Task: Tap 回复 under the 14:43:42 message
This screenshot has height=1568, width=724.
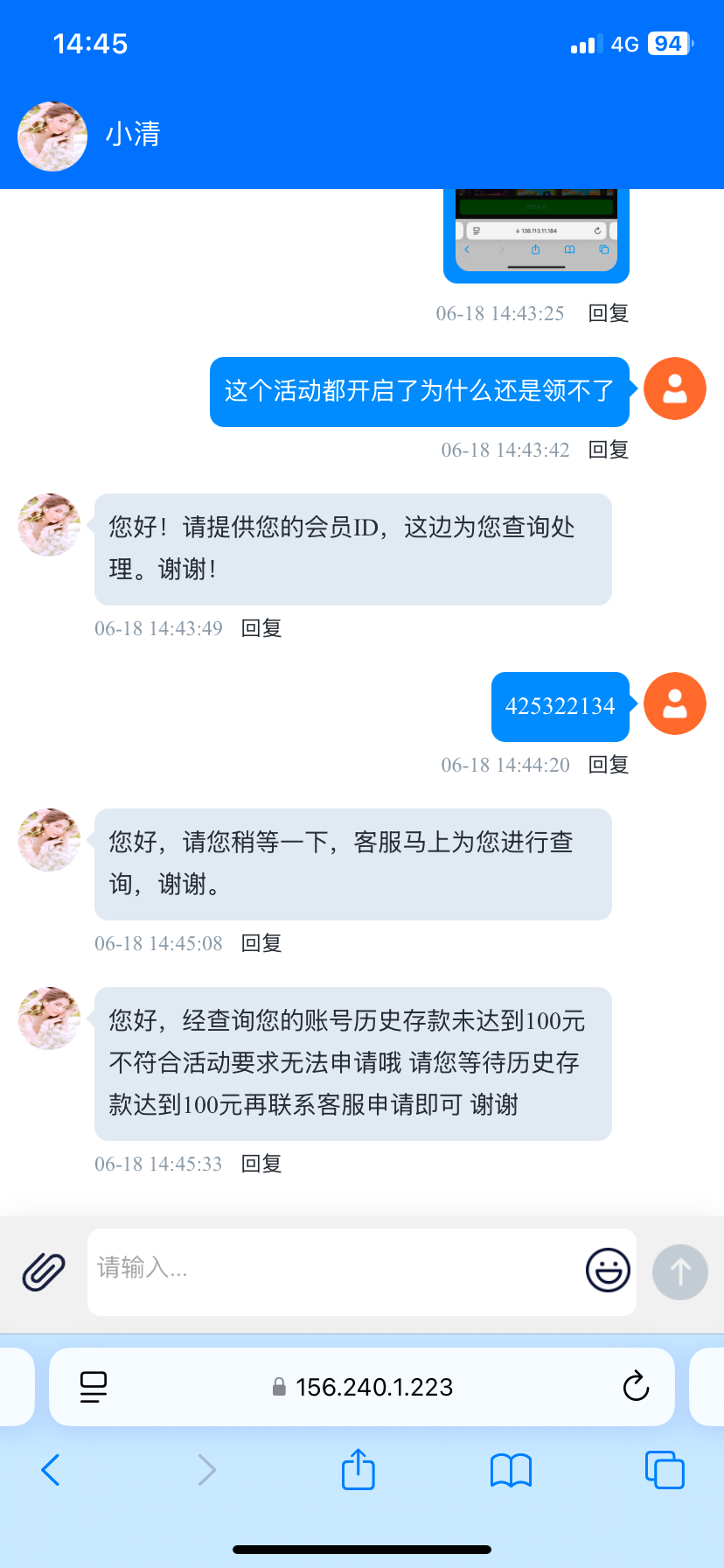Action: point(609,450)
